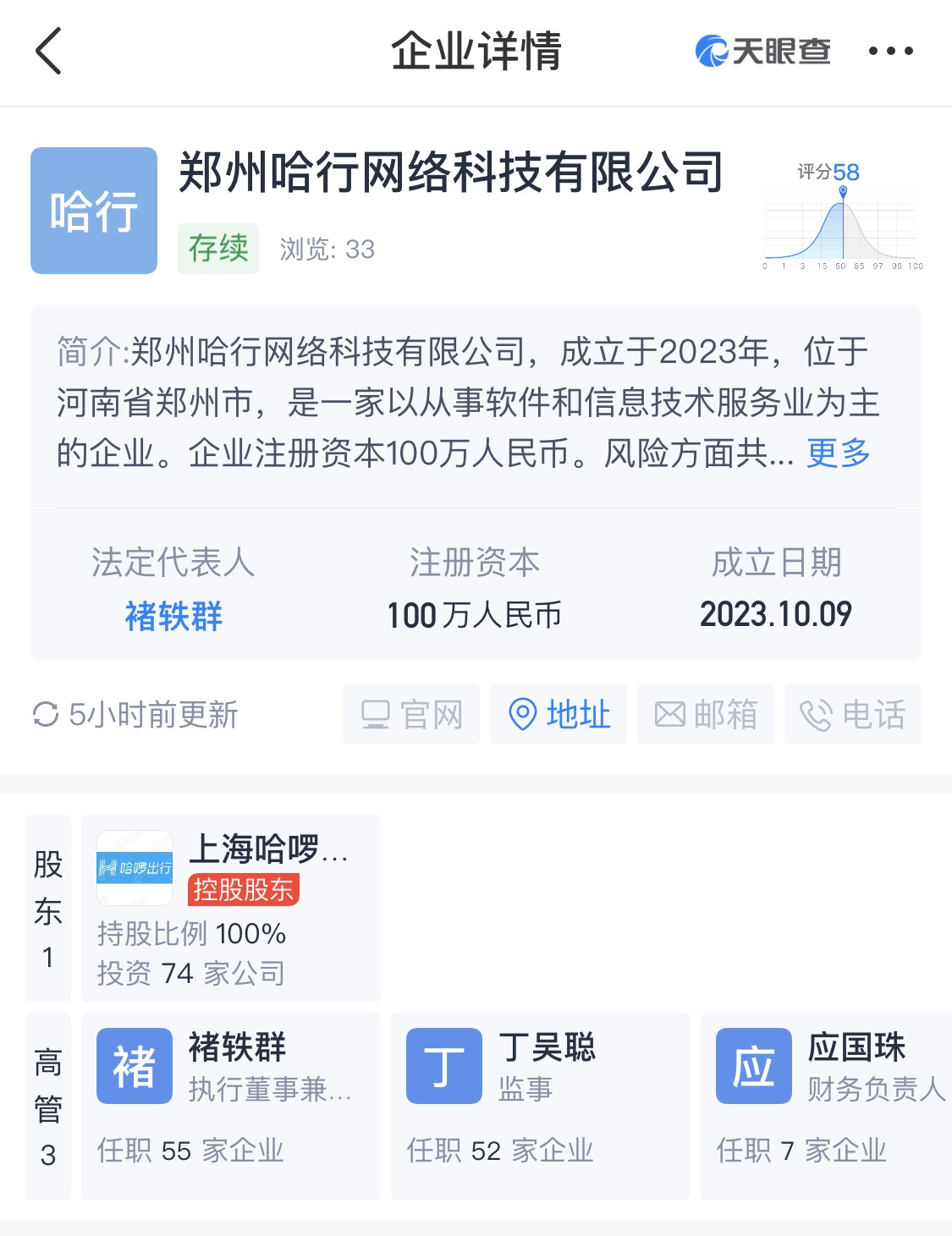
Task: Open legal representative 褚轶群's profile
Action: point(173,616)
